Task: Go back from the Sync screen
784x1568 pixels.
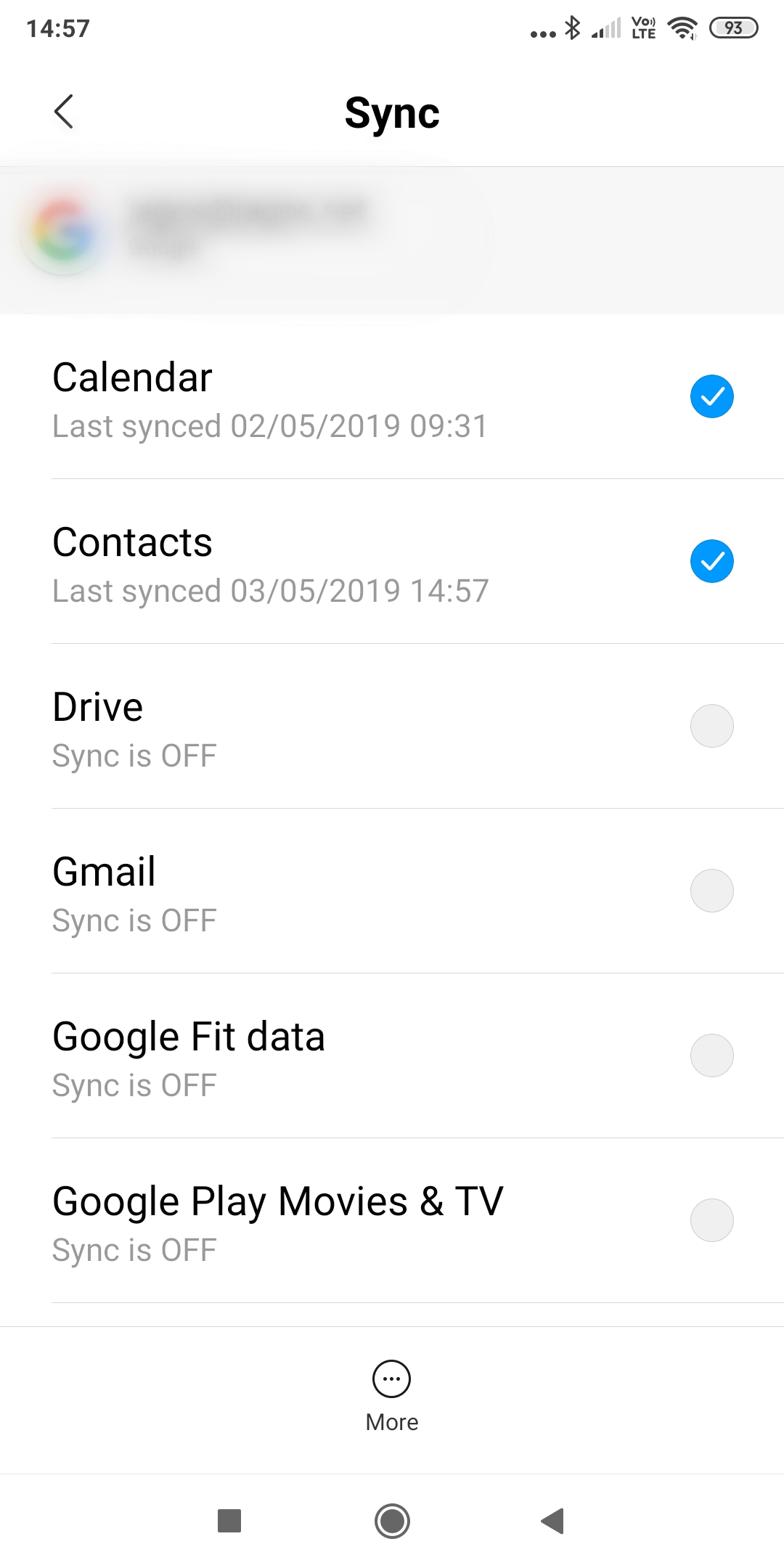Action: point(64,112)
